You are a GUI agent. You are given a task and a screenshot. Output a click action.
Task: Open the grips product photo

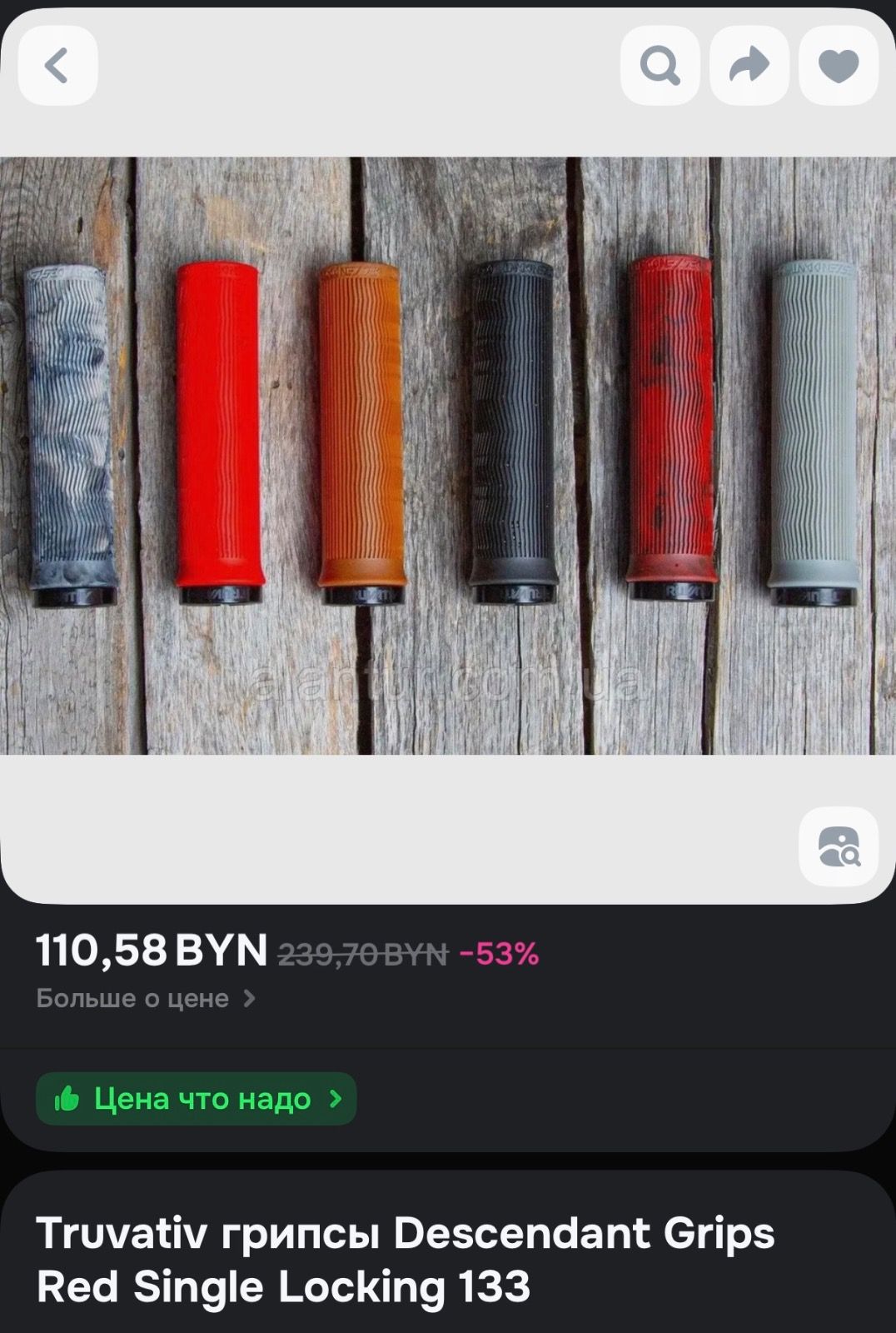coord(448,455)
